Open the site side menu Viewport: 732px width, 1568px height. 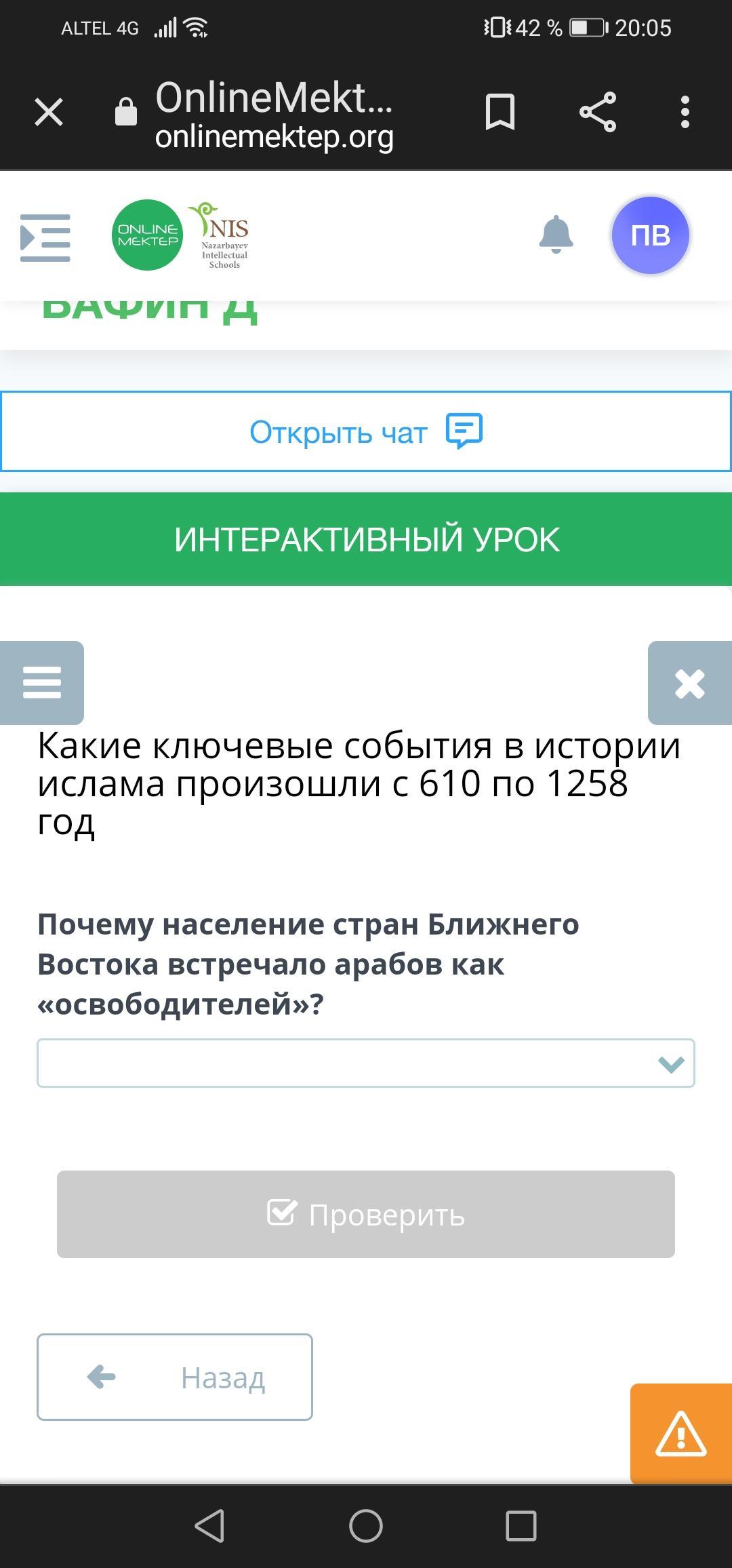point(45,238)
